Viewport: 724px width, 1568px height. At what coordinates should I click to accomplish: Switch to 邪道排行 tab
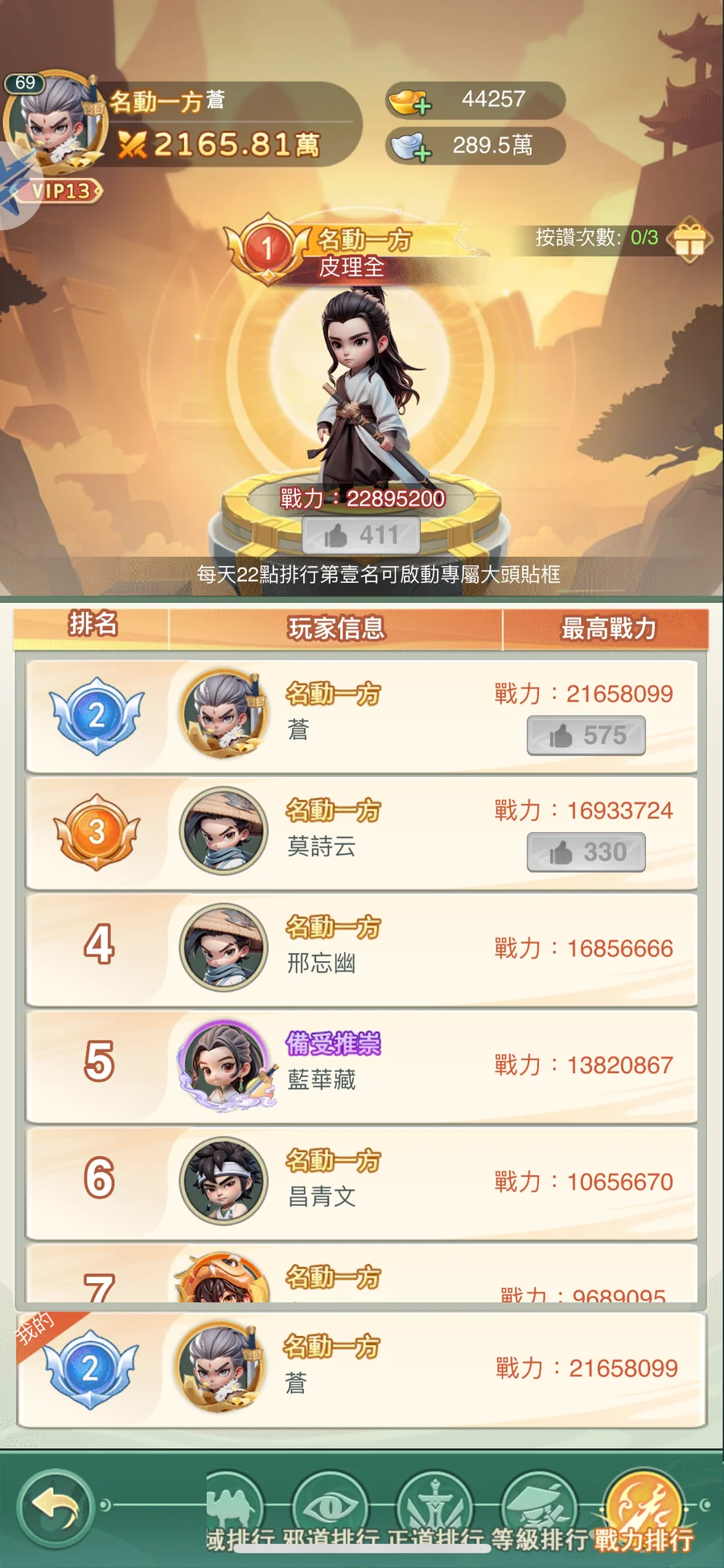tap(331, 1513)
